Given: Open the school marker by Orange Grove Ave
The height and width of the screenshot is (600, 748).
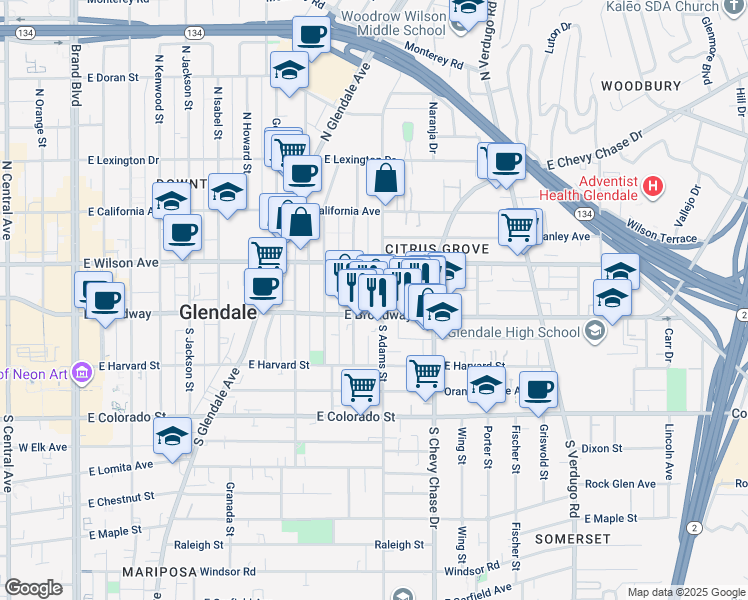Looking at the screenshot, I should coord(487,387).
